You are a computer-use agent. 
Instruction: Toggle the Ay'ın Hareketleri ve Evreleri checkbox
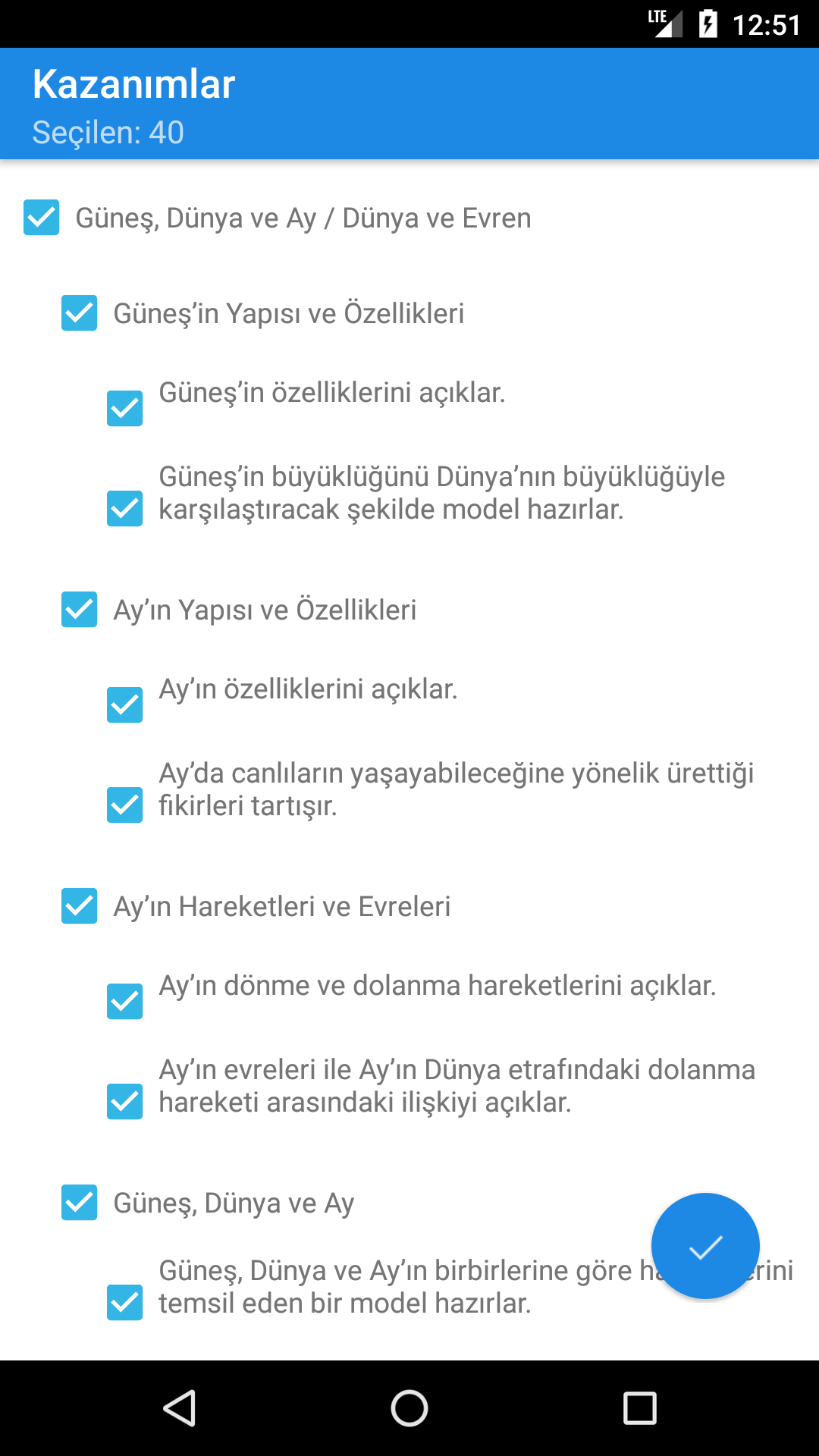pos(80,906)
